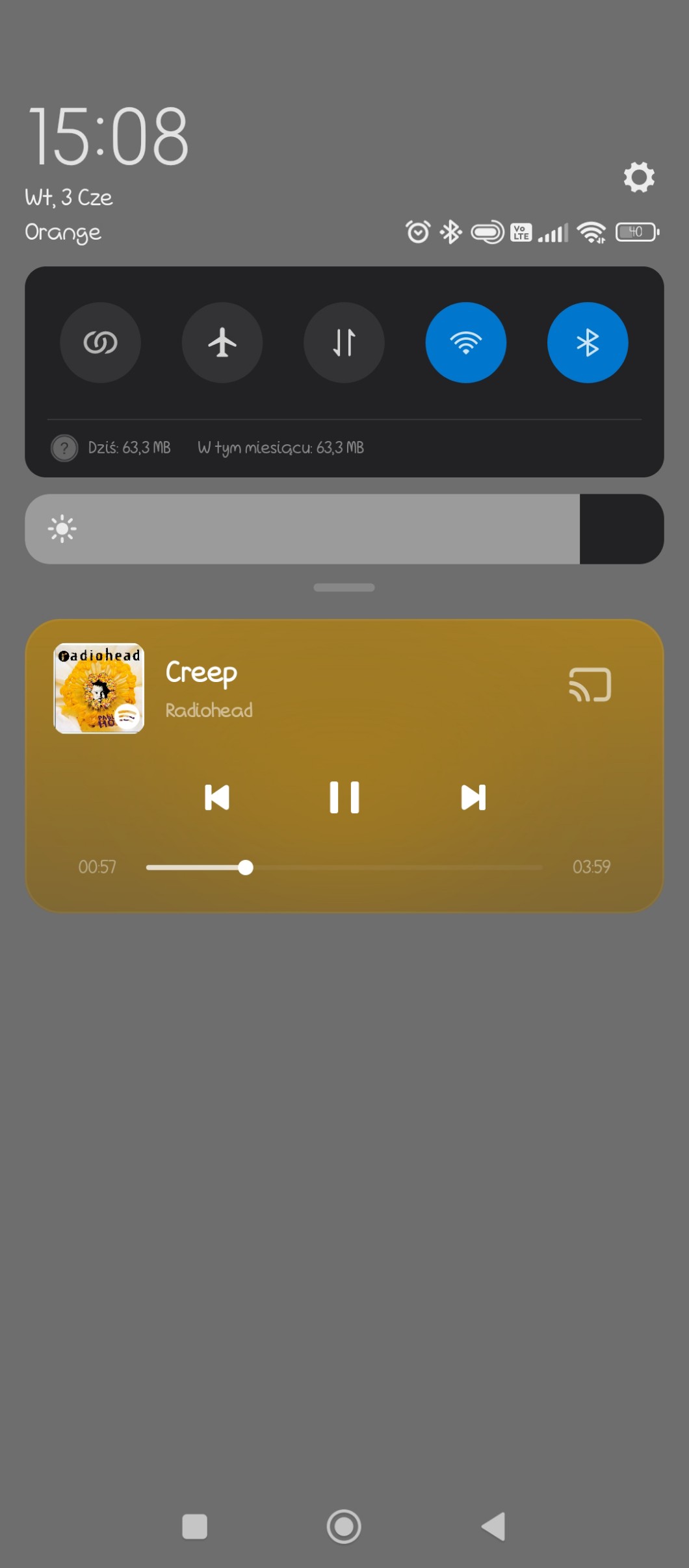Skip to the next track
The image size is (689, 1568).
tap(473, 797)
